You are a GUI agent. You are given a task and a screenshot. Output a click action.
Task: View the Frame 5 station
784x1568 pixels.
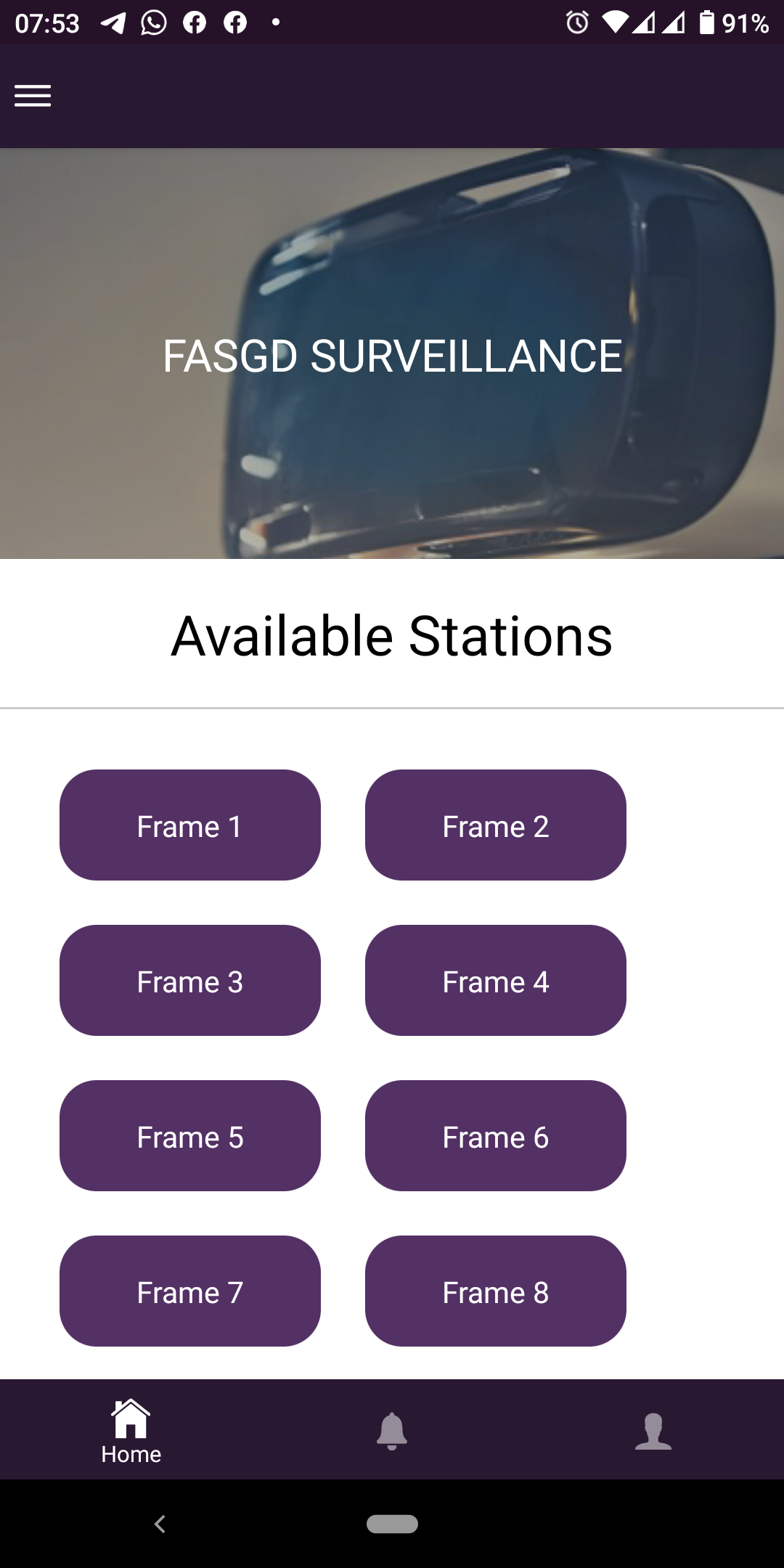pos(189,1136)
